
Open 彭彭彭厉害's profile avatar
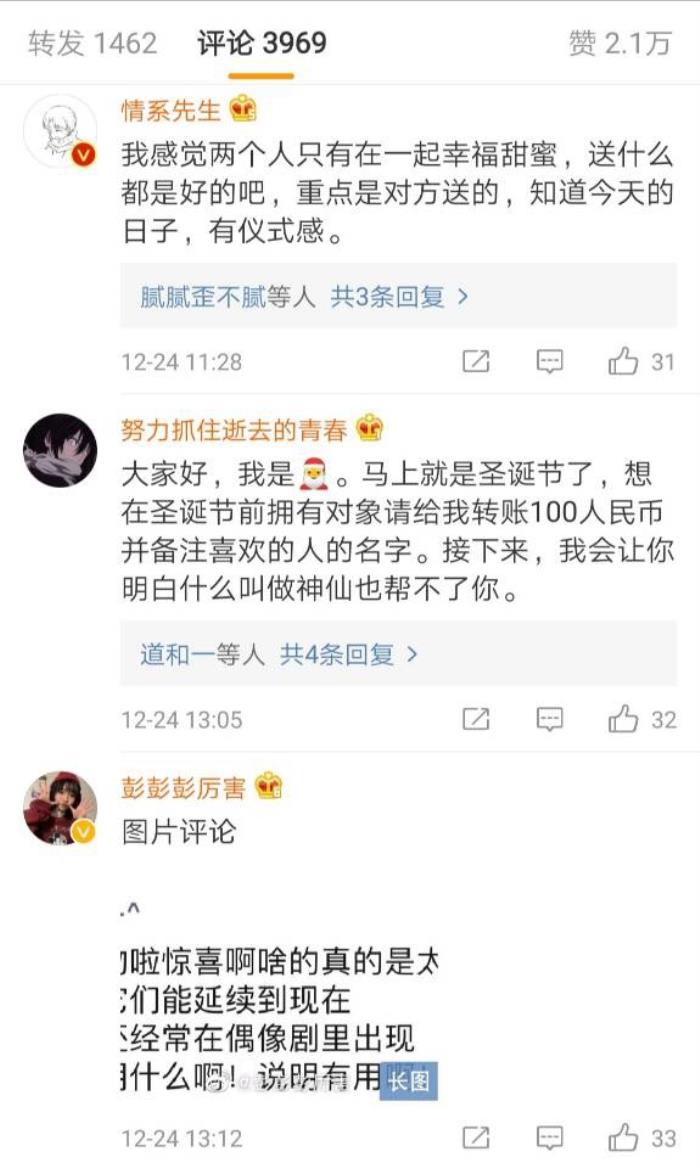(x=60, y=808)
